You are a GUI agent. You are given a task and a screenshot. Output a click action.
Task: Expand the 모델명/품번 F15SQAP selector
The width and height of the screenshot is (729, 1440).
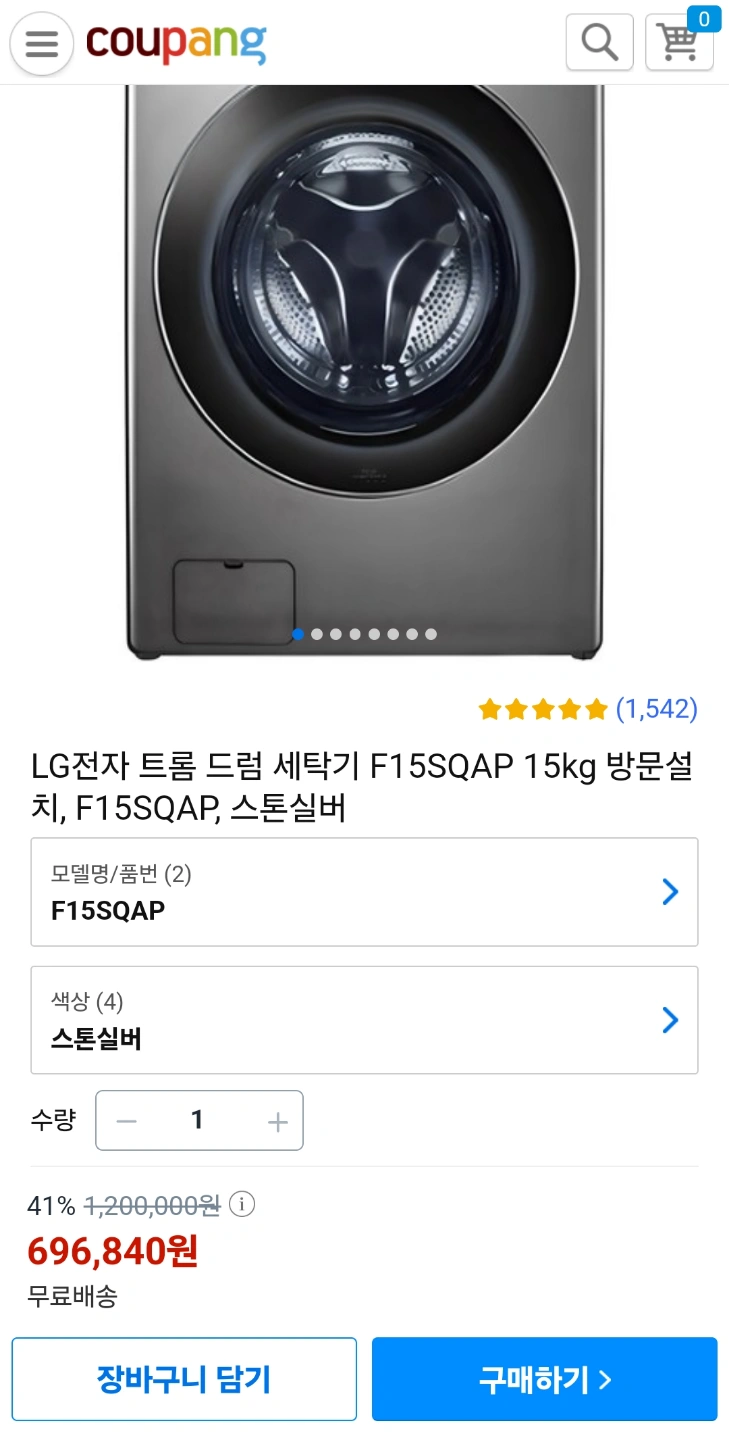click(364, 891)
